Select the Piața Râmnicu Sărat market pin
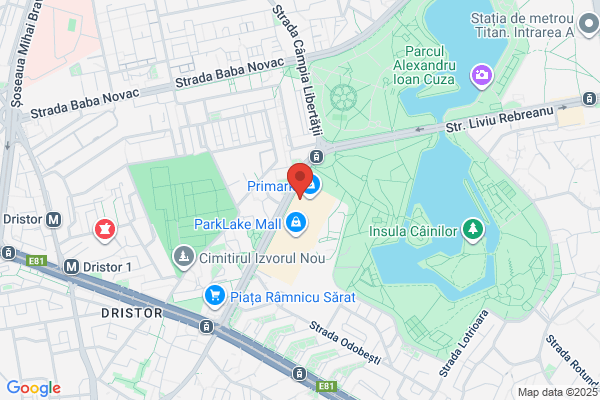The width and height of the screenshot is (600, 400). point(215,296)
